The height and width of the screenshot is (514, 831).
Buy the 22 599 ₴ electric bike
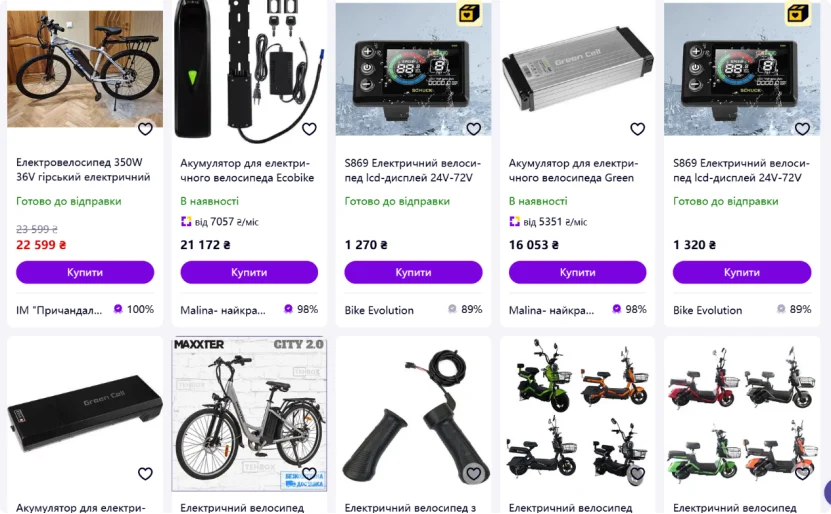tap(85, 272)
